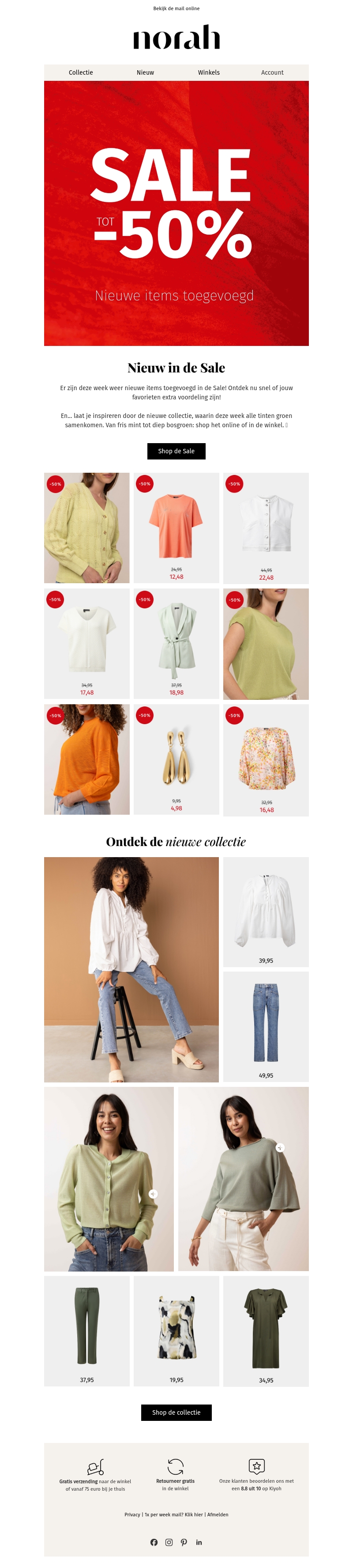
Task: Open the Account link
Action: [272, 72]
